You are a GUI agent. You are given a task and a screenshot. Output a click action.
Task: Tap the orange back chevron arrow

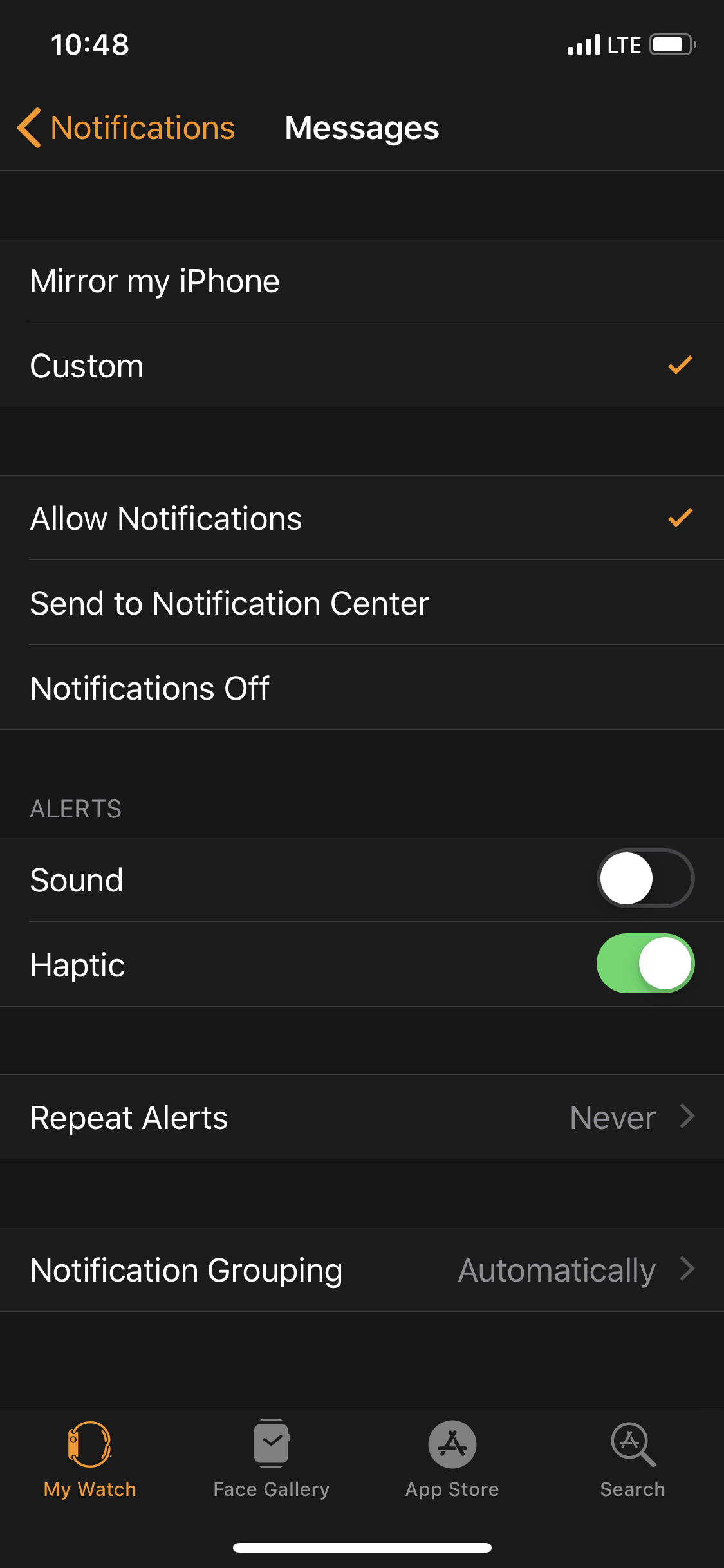(x=29, y=127)
